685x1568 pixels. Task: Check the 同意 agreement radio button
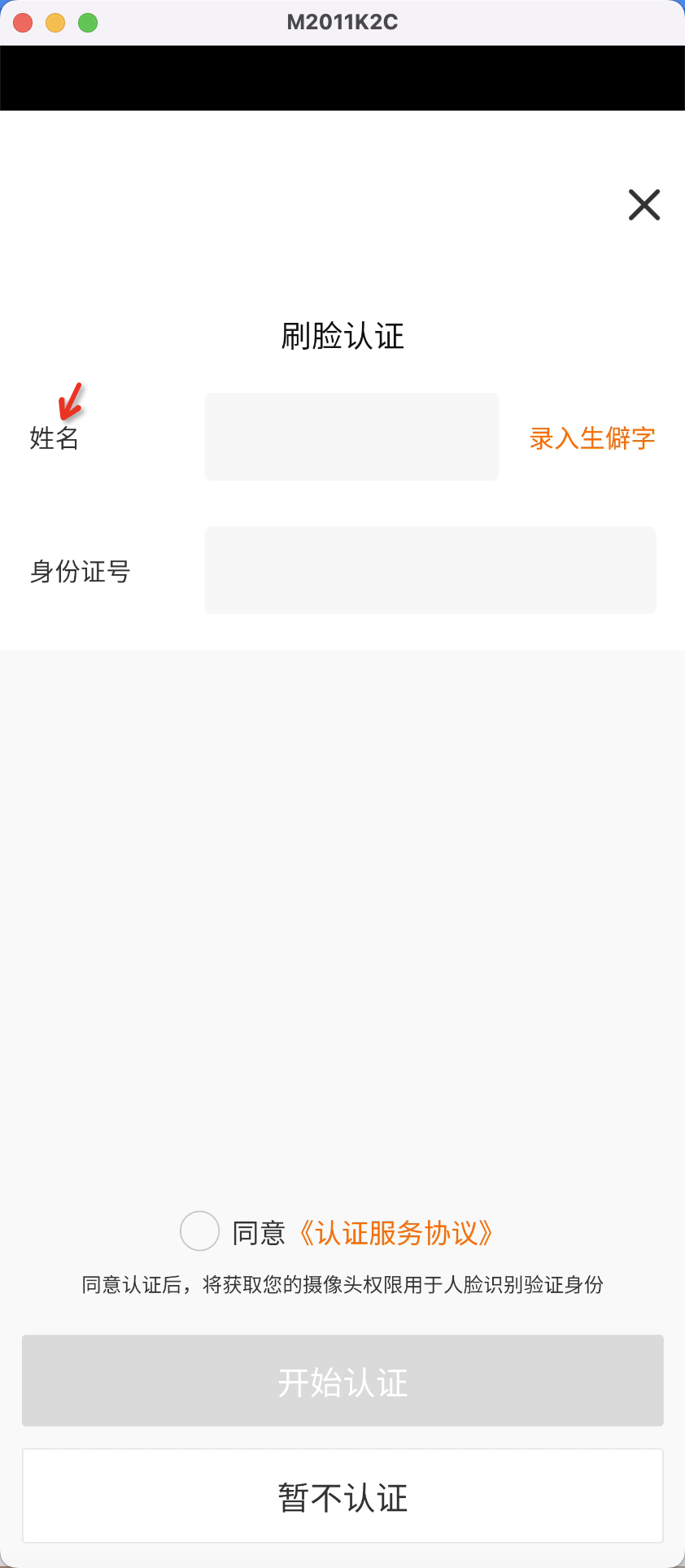[199, 1231]
